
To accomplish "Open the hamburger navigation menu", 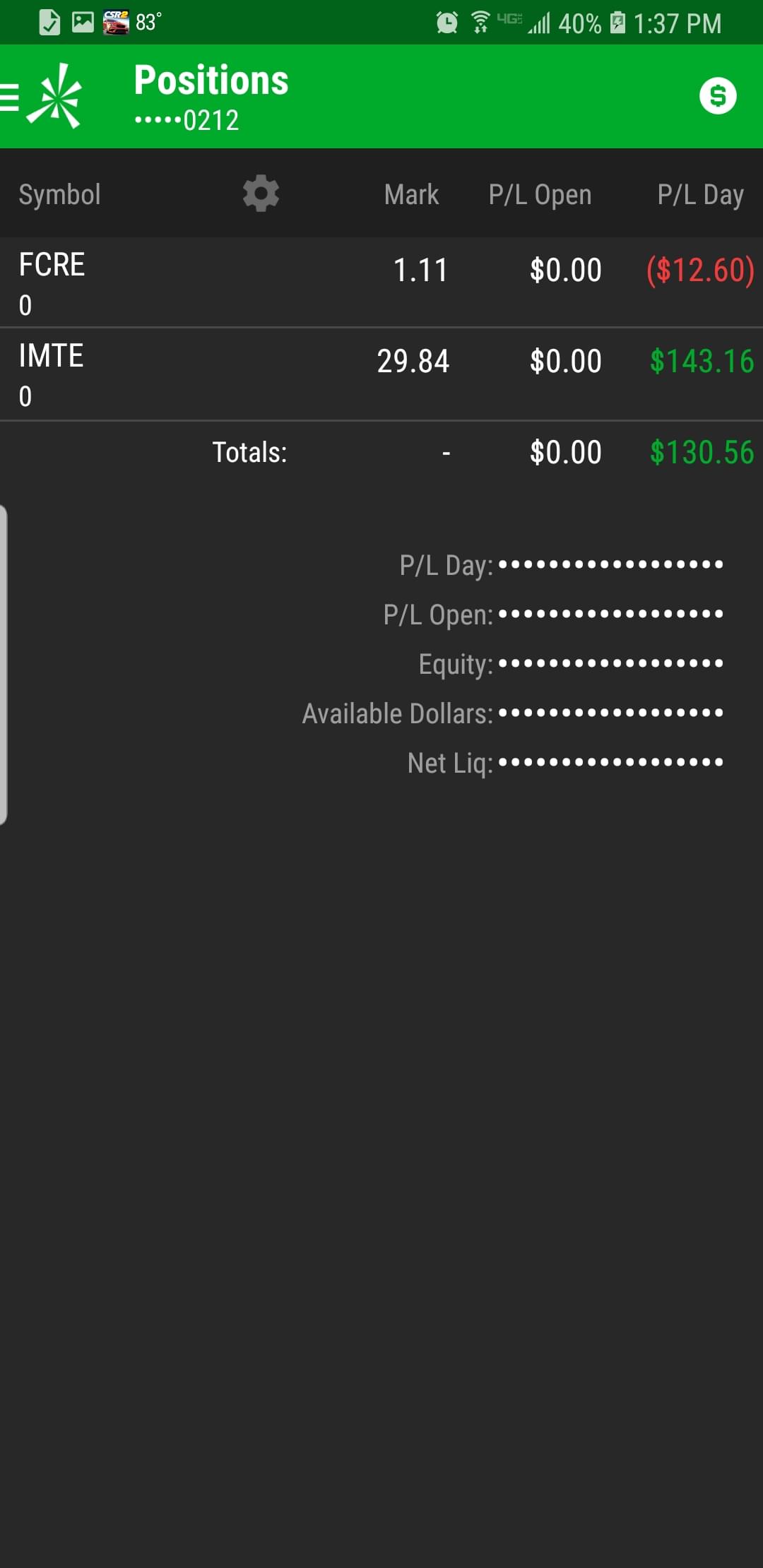I will (x=10, y=97).
